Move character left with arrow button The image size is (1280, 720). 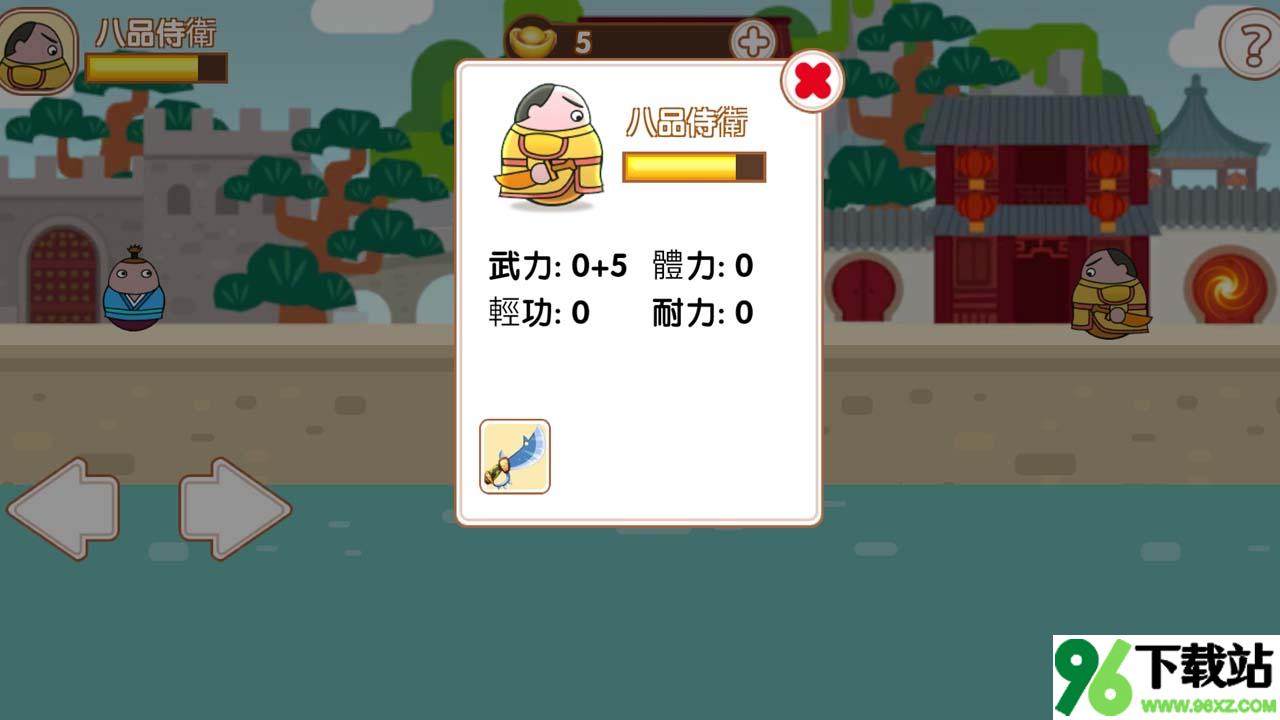[x=64, y=508]
